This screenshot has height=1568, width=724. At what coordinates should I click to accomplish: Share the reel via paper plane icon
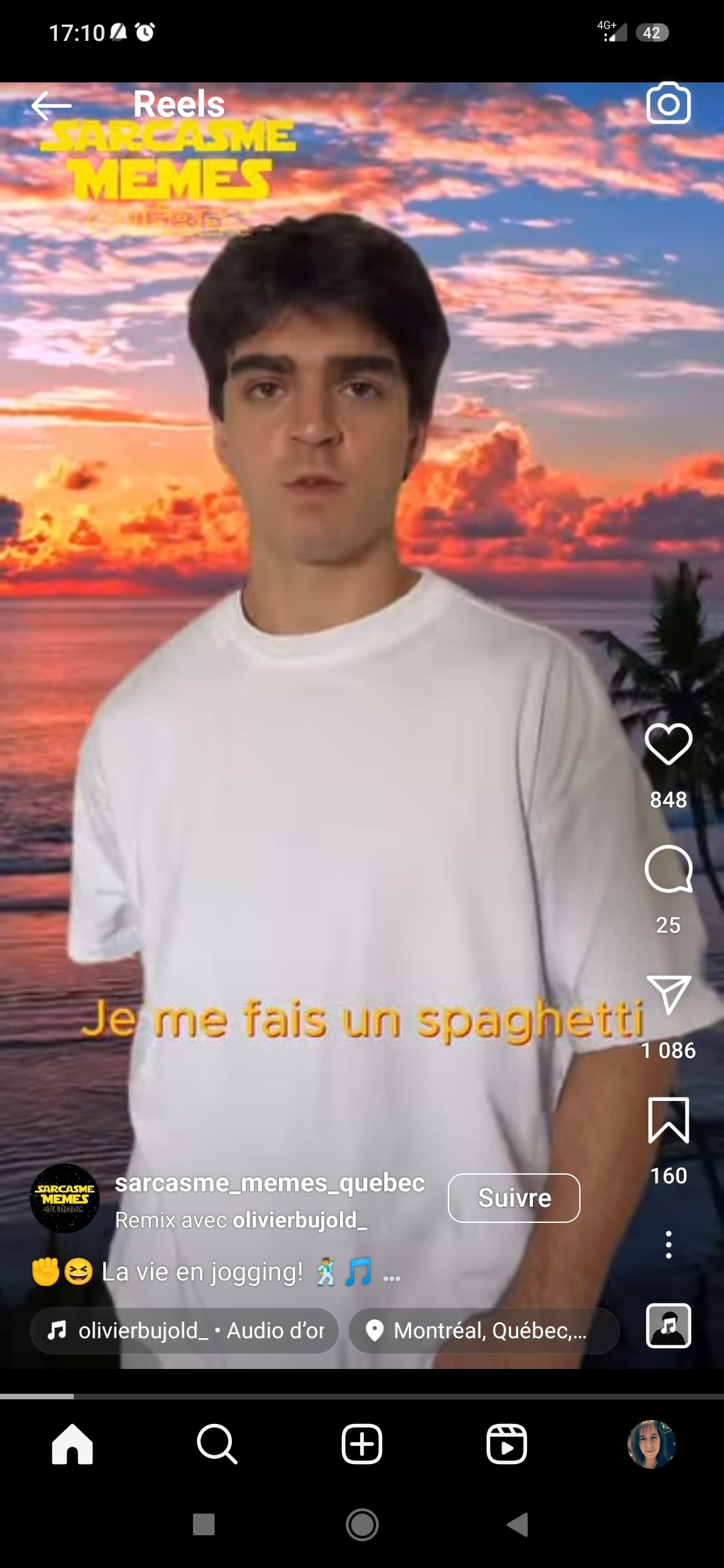(668, 994)
